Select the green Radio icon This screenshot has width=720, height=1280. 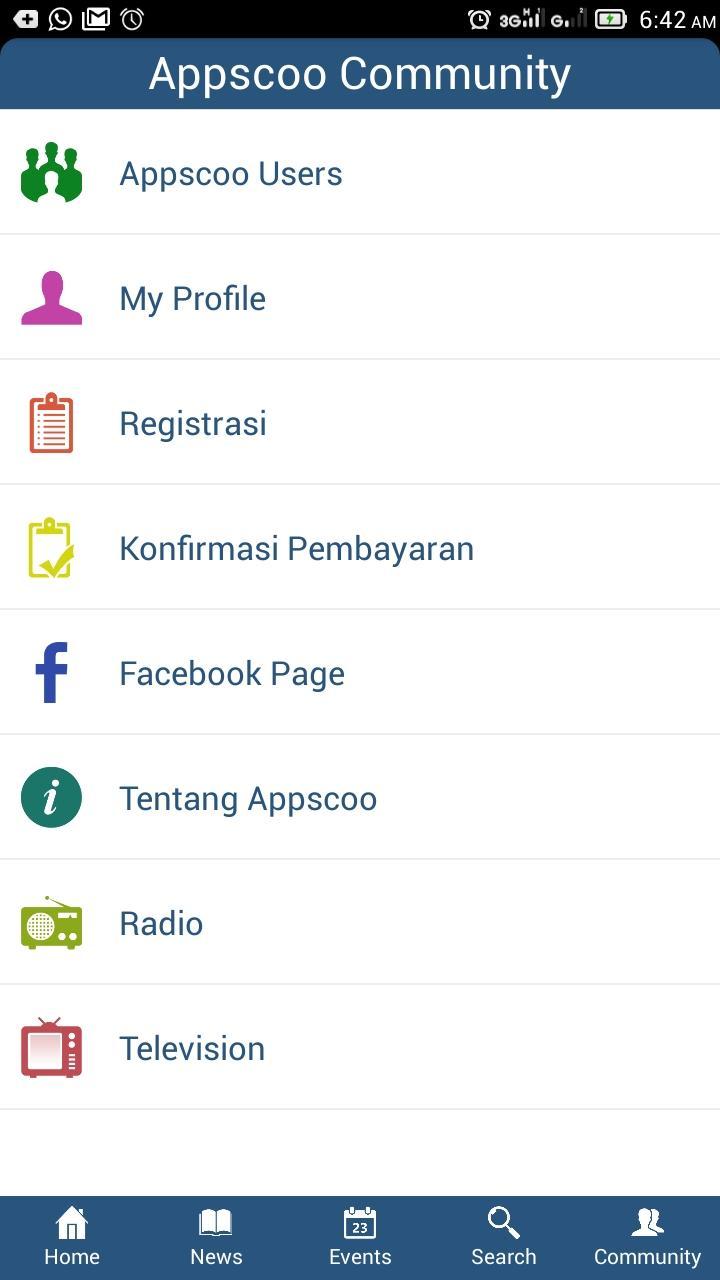[51, 922]
